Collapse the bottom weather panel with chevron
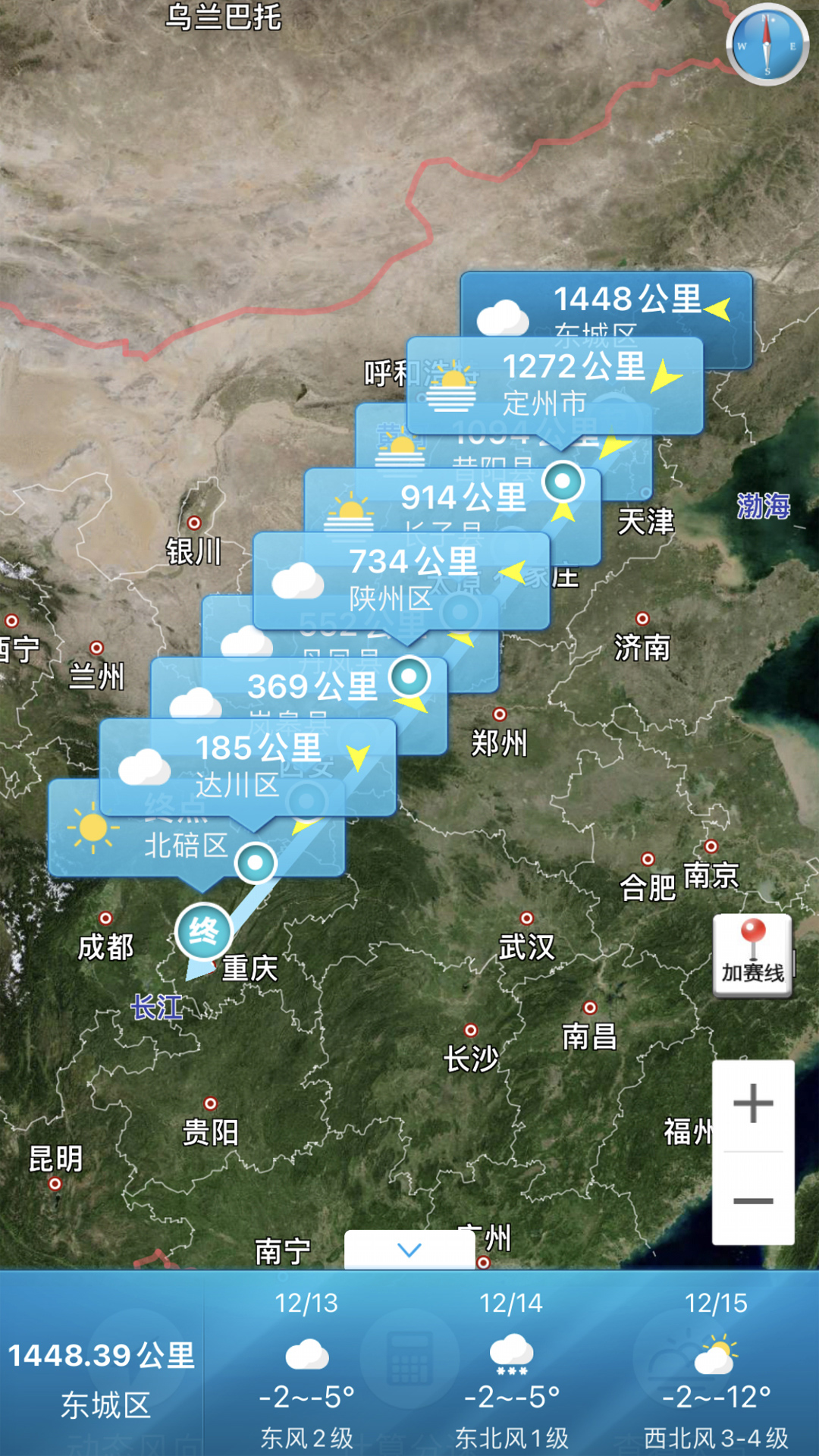This screenshot has width=819, height=1456. click(409, 1250)
